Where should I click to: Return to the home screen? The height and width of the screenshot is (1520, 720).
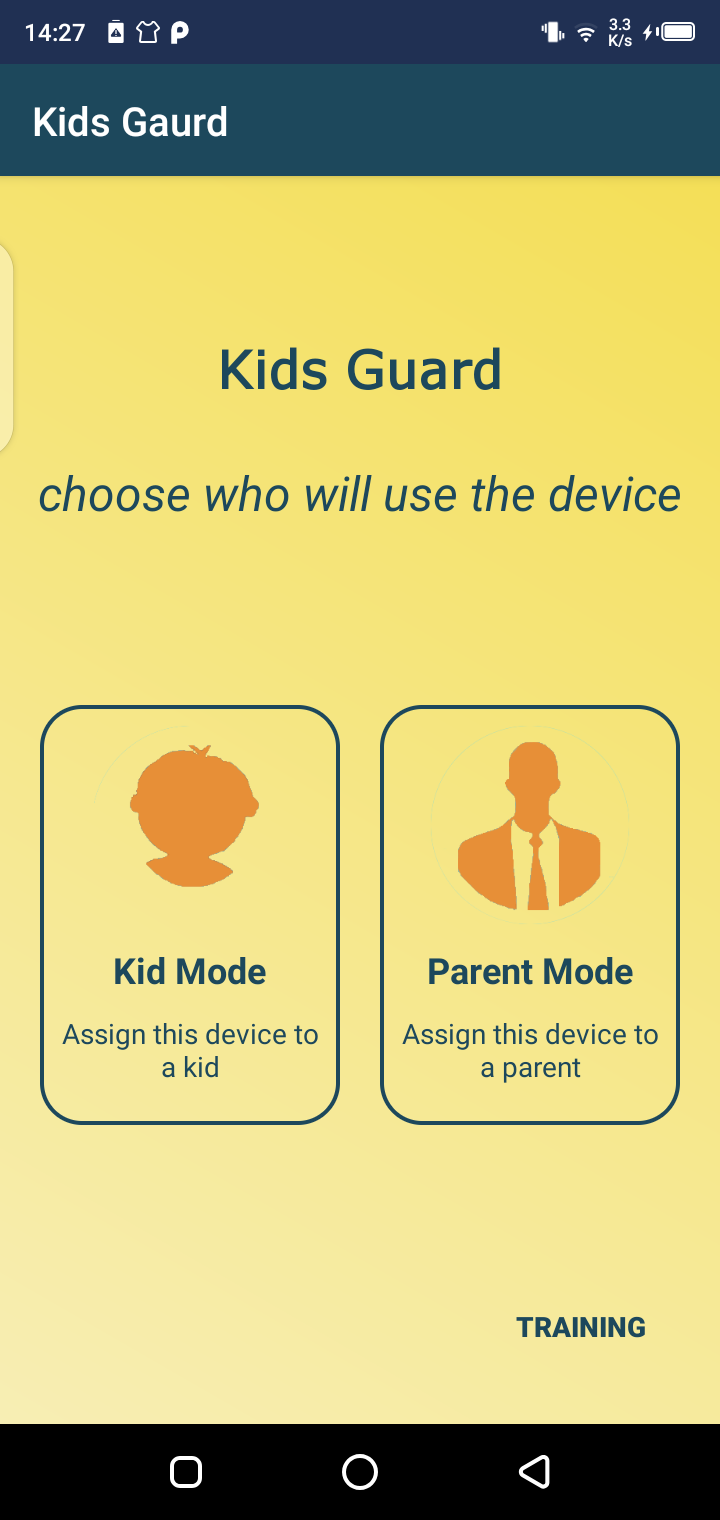pos(360,1471)
